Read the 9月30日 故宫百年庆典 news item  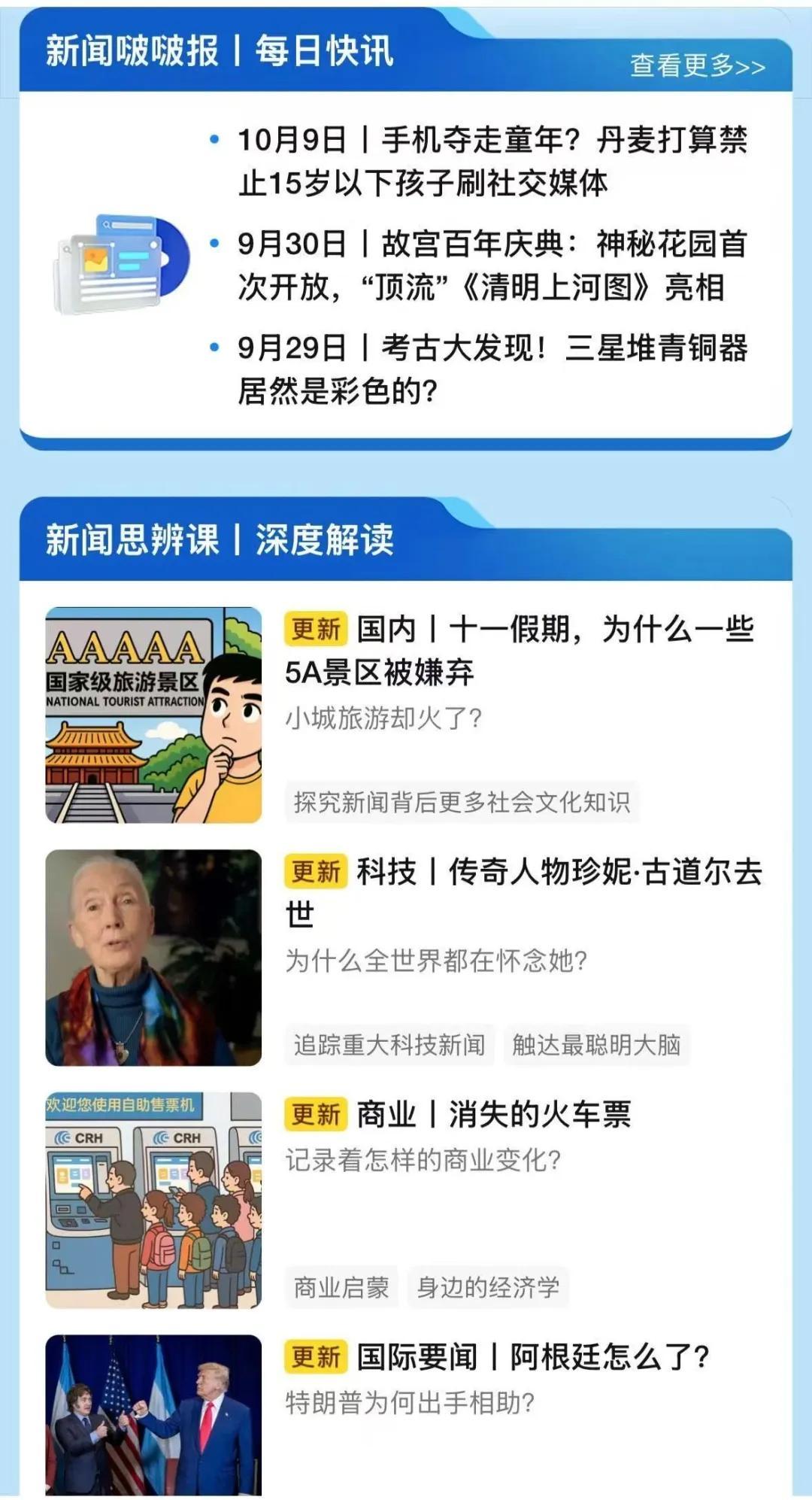492,265
